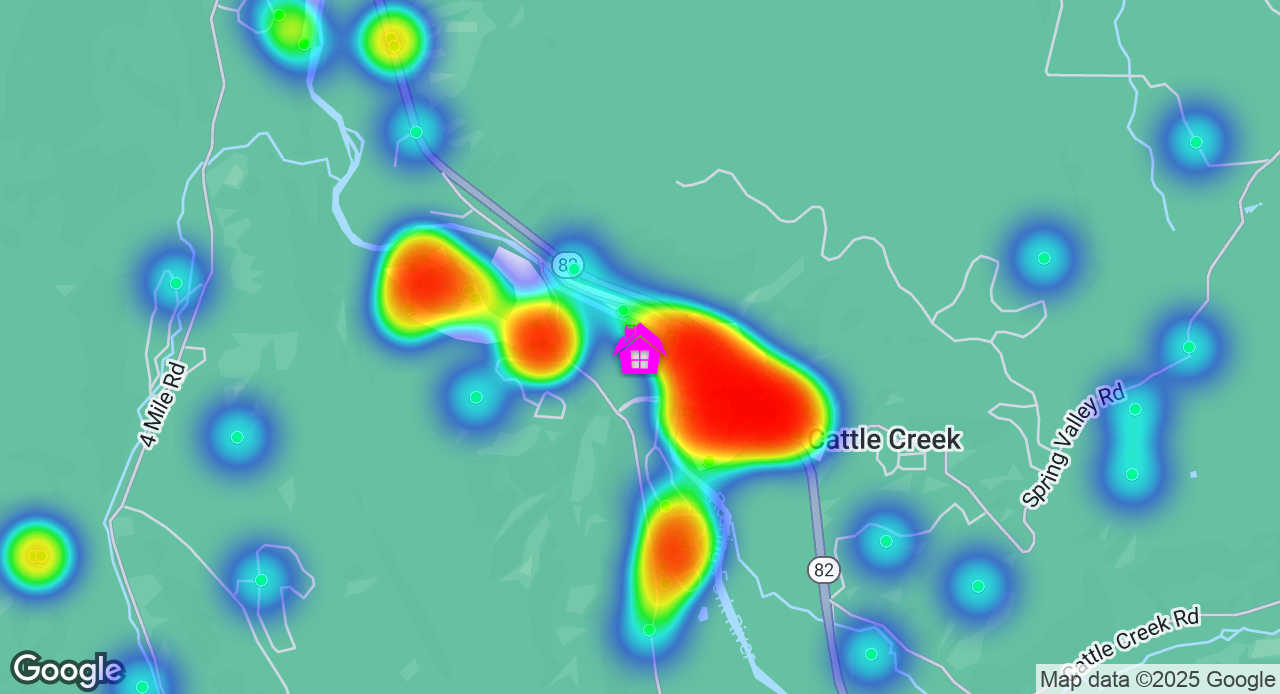
Task: Tap the pink house marker on the map
Action: coord(639,350)
